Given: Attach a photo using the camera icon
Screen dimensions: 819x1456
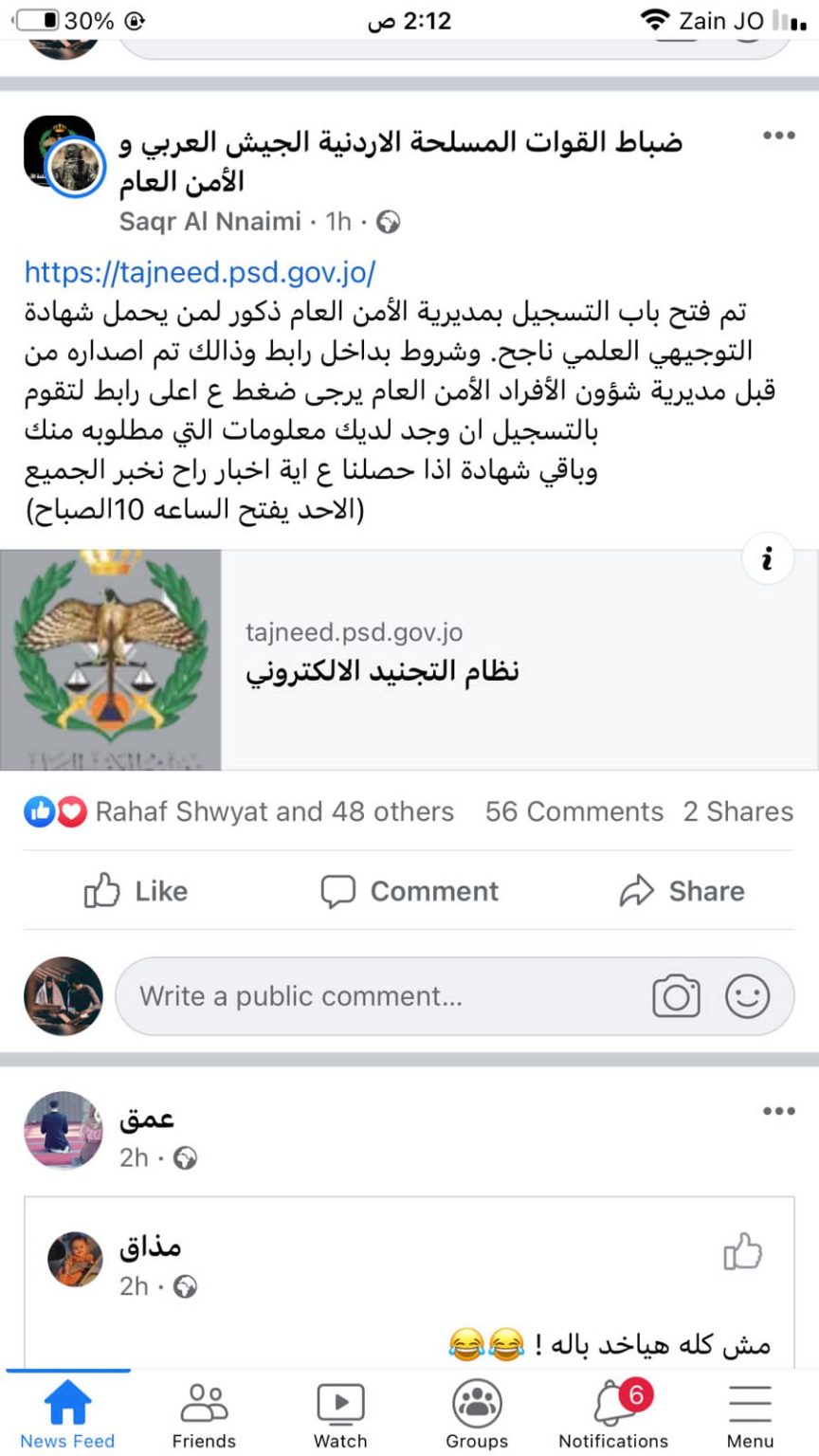Looking at the screenshot, I should click(676, 996).
